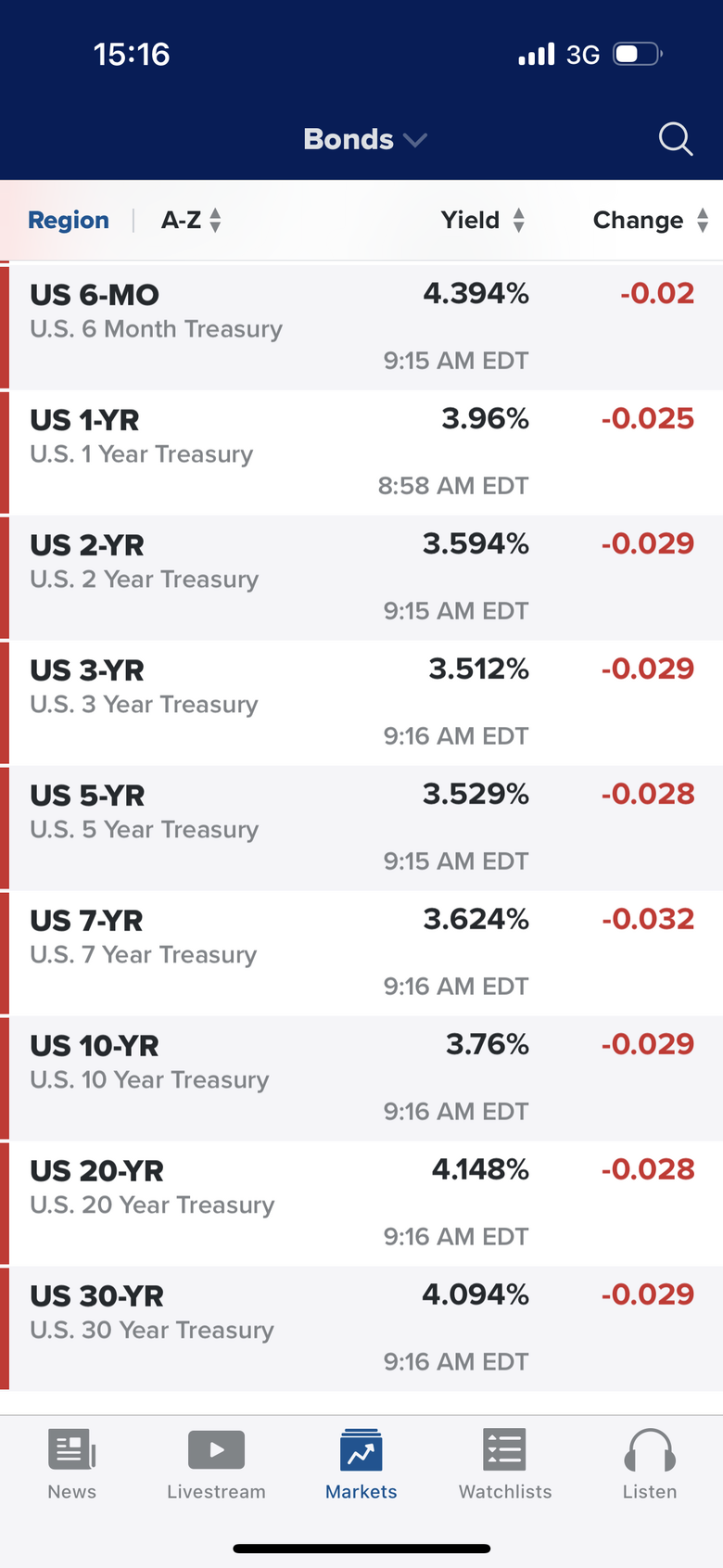Sort bonds by Change
This screenshot has width=723, height=1568.
click(x=651, y=220)
